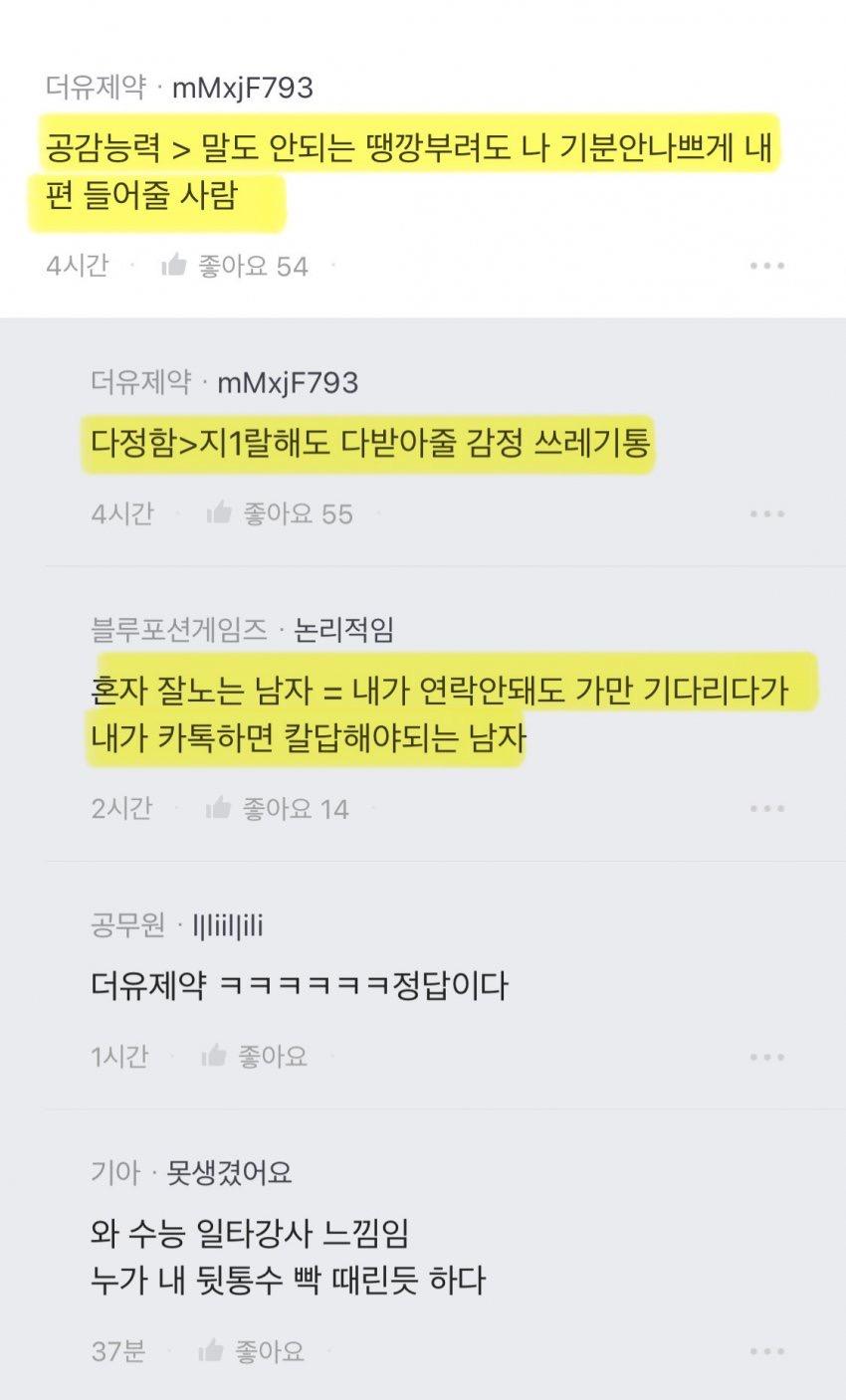Like the comment with 좋아요 54
The width and height of the screenshot is (846, 1400).
point(235,266)
